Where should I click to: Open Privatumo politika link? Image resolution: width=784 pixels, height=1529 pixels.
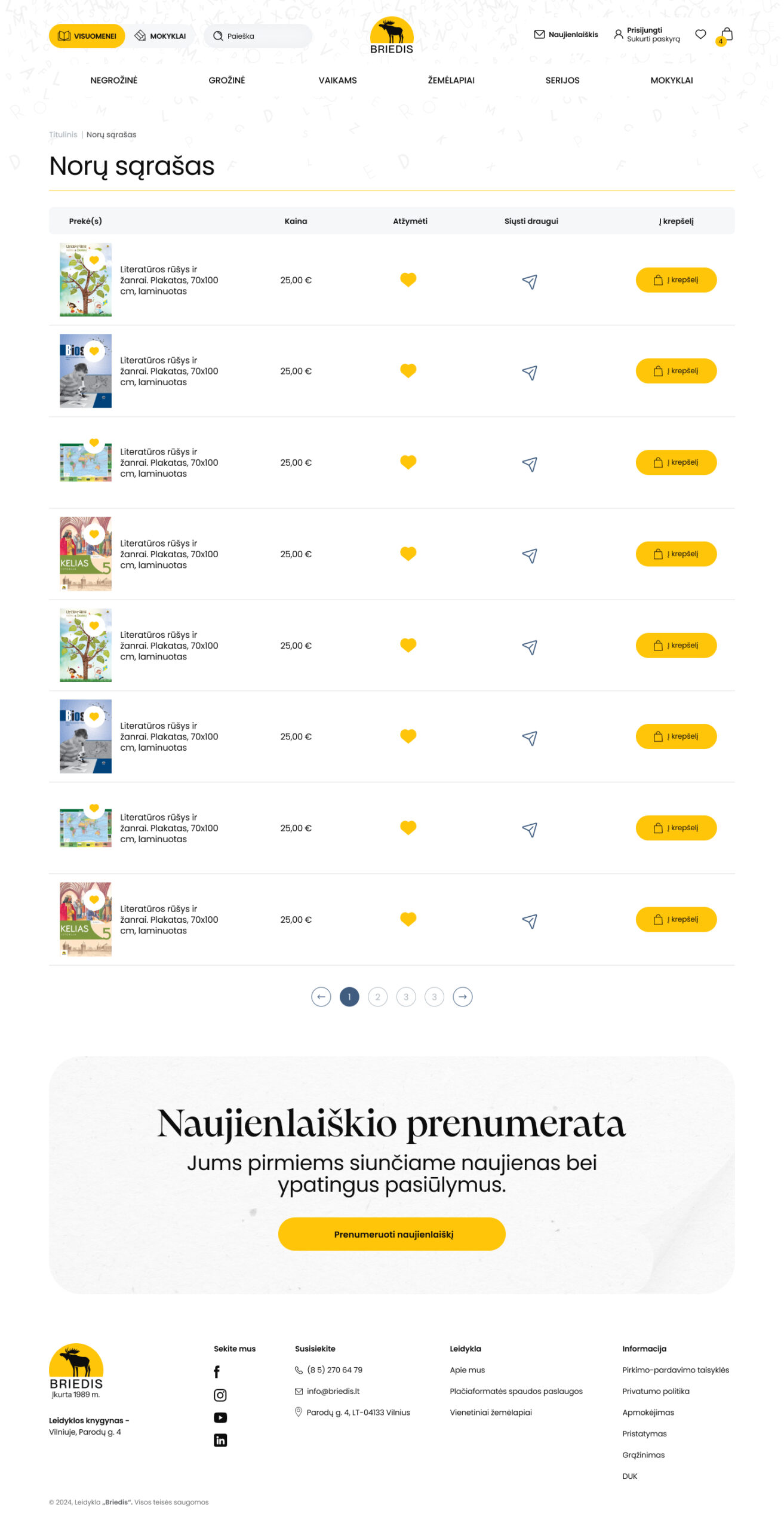(655, 1390)
